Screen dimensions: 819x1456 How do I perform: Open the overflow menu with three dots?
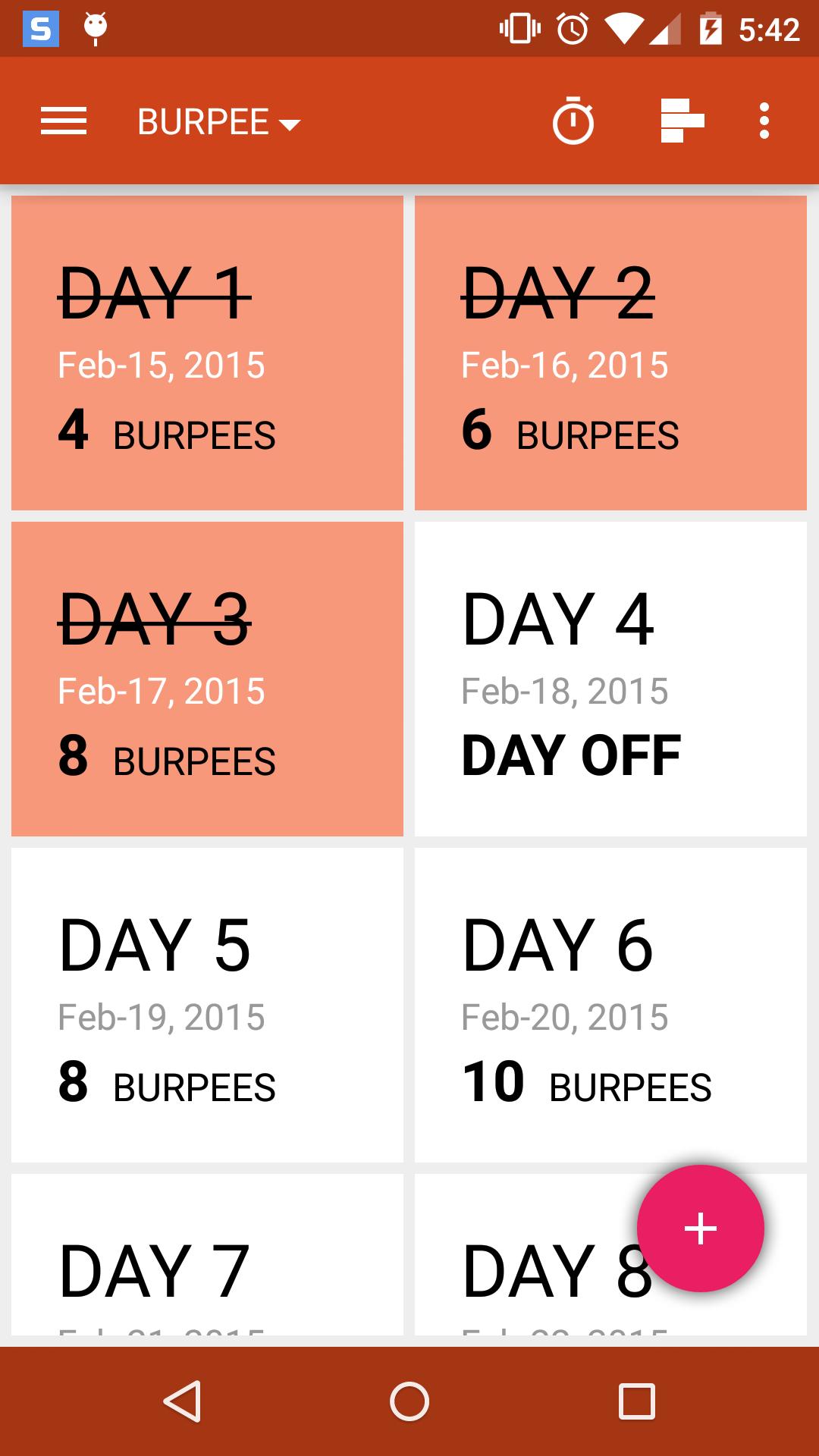tap(764, 121)
